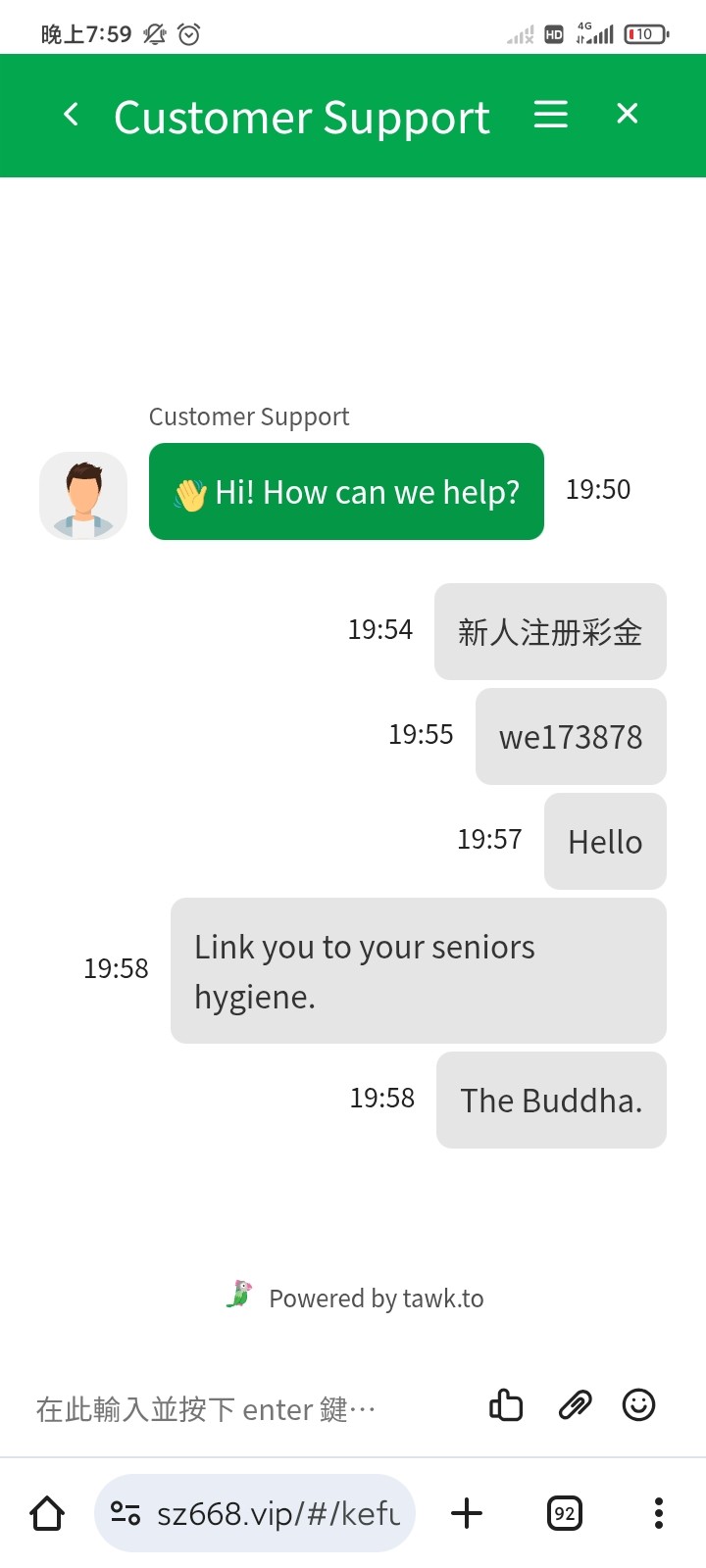Tap the alarm clock status bar icon
This screenshot has height=1568, width=706.
(x=189, y=33)
